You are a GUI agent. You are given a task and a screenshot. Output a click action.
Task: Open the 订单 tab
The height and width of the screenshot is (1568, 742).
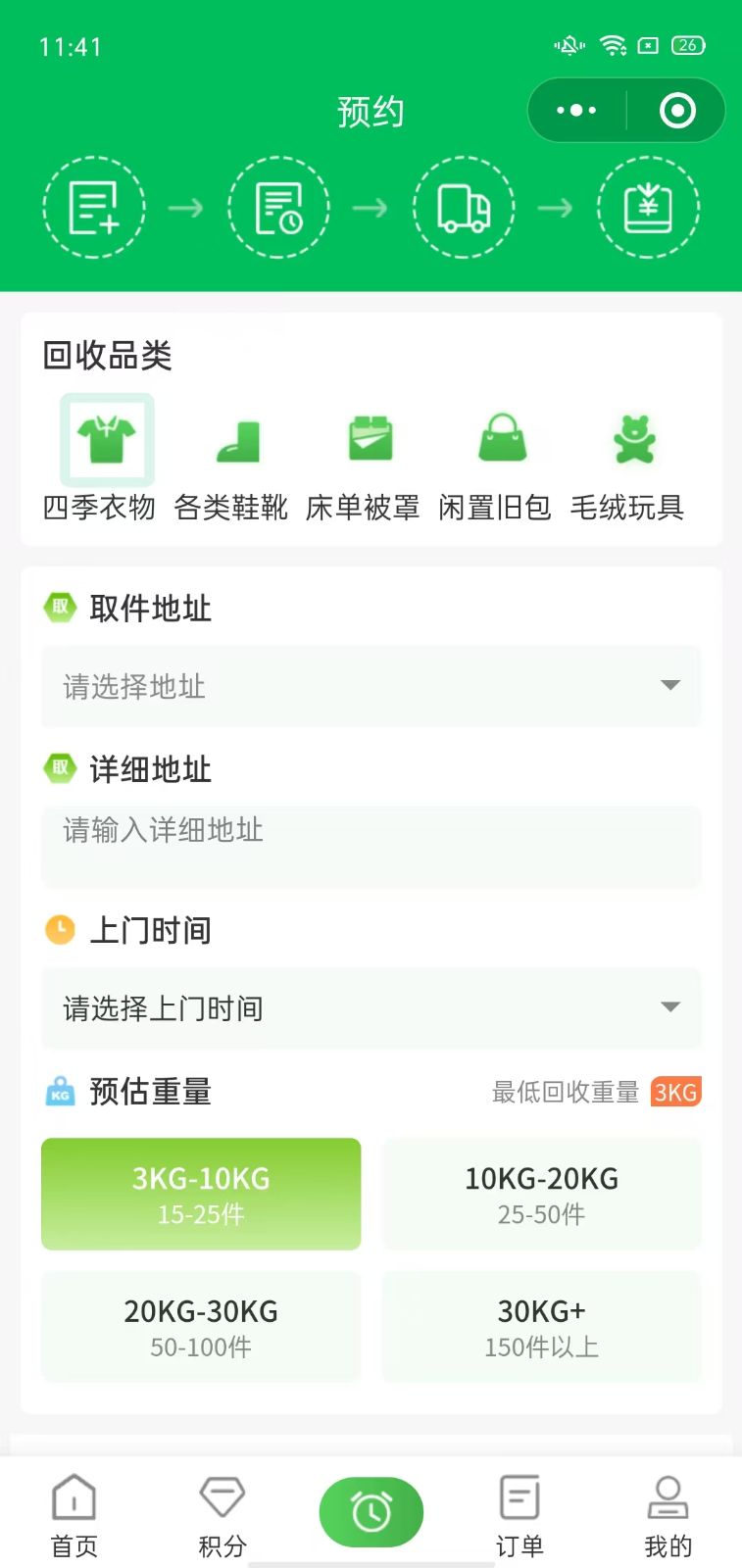[x=519, y=1516]
